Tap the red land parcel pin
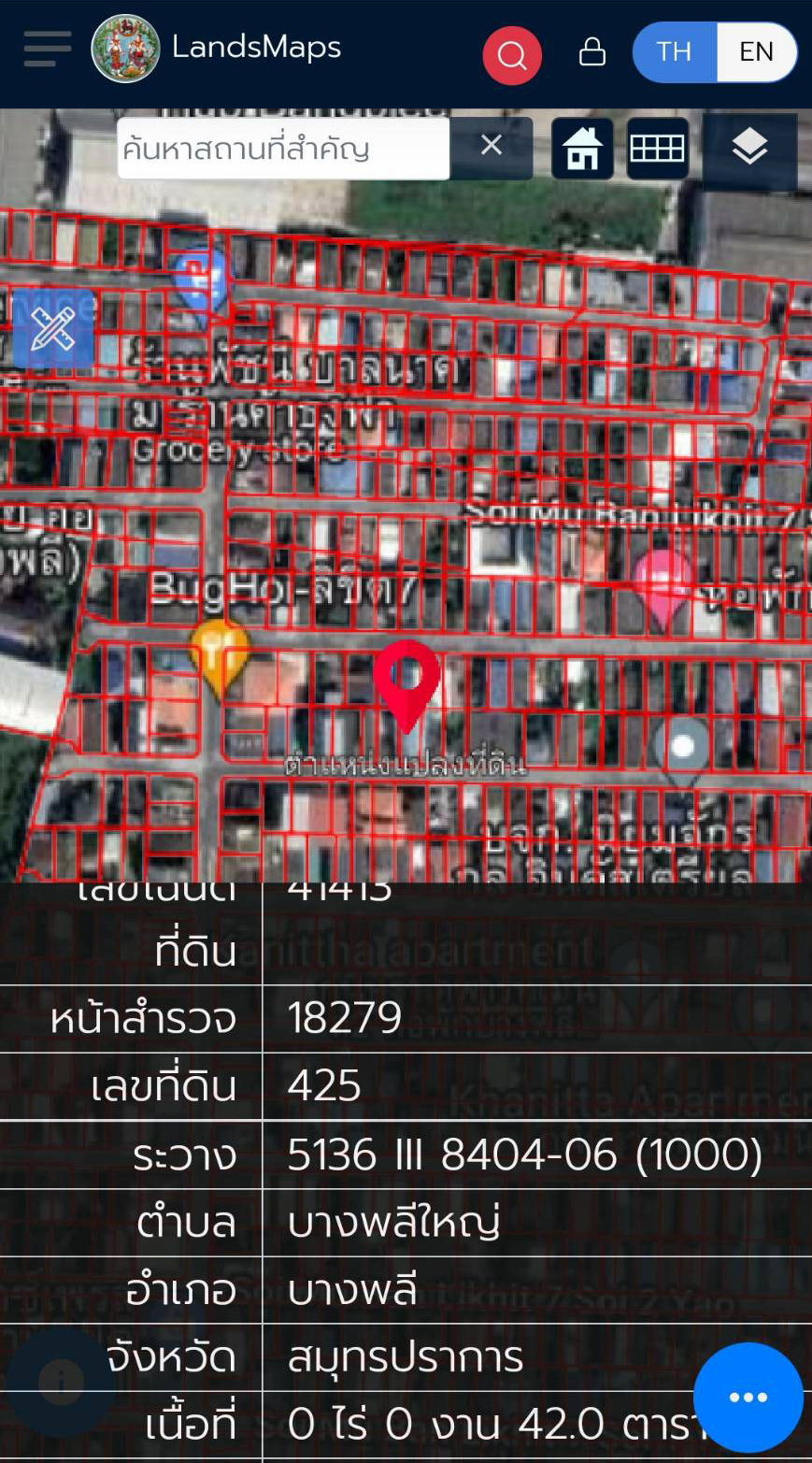The height and width of the screenshot is (1463, 812). click(406, 682)
